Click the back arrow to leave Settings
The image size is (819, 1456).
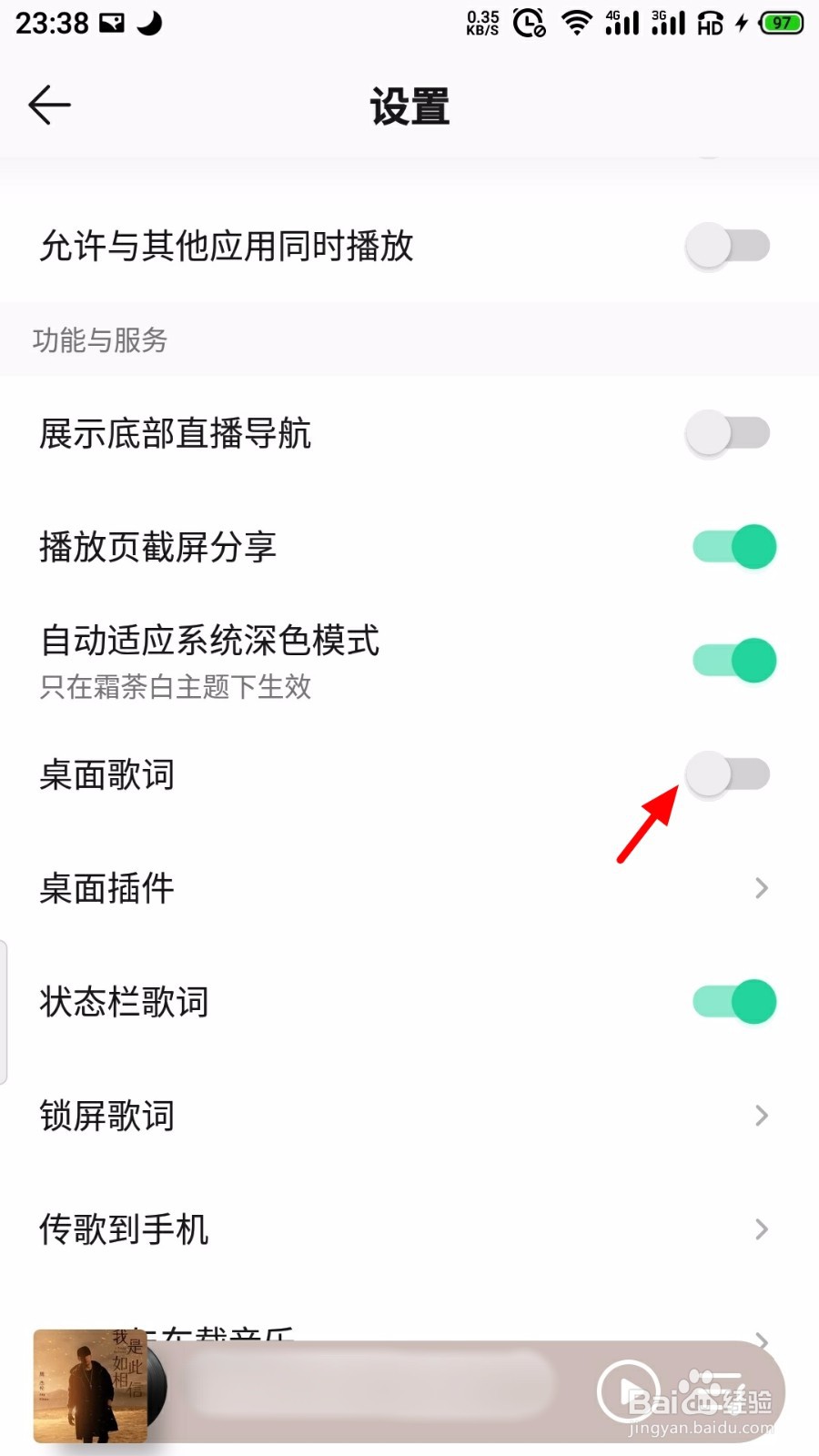point(49,105)
